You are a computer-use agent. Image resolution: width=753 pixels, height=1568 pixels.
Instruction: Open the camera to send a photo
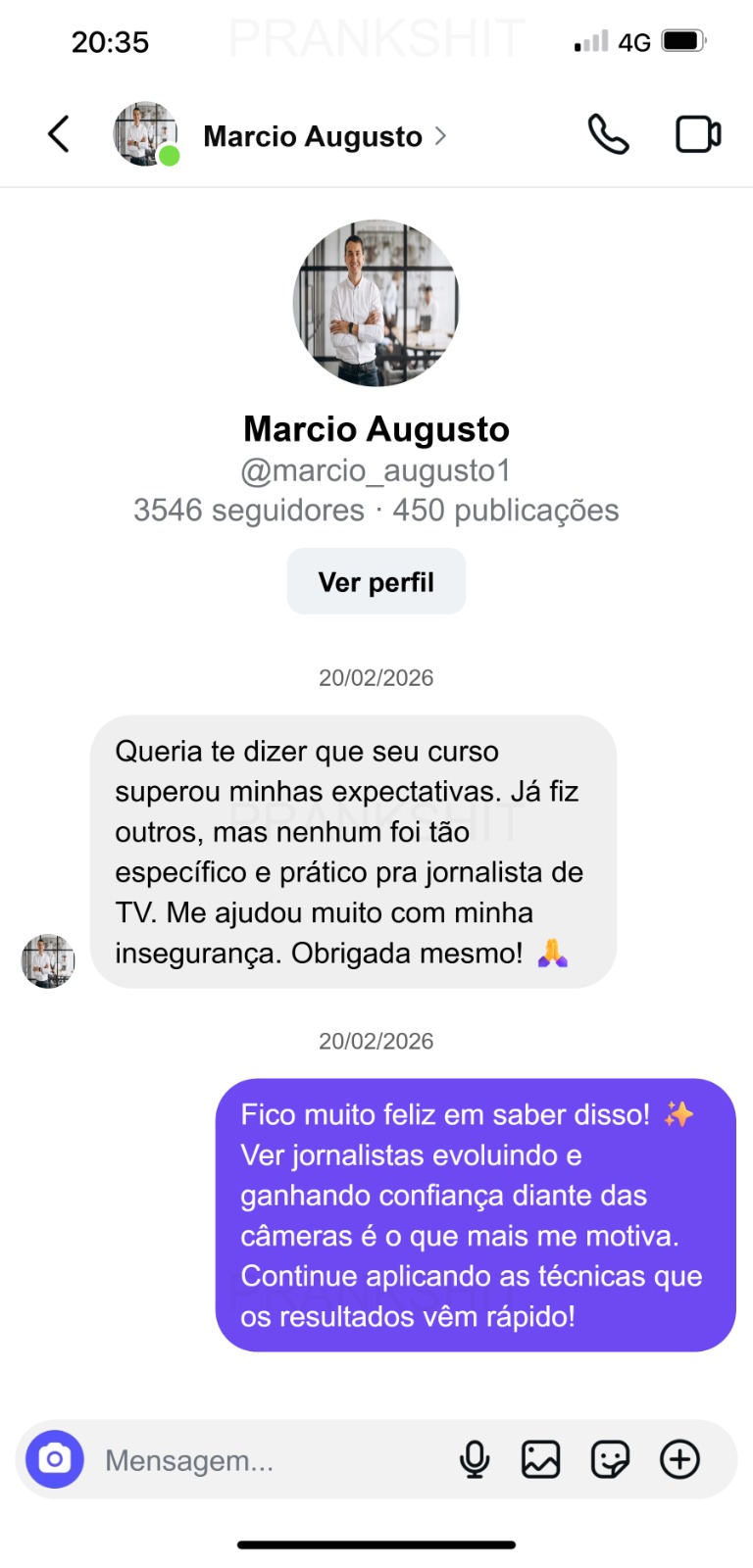click(x=54, y=1459)
